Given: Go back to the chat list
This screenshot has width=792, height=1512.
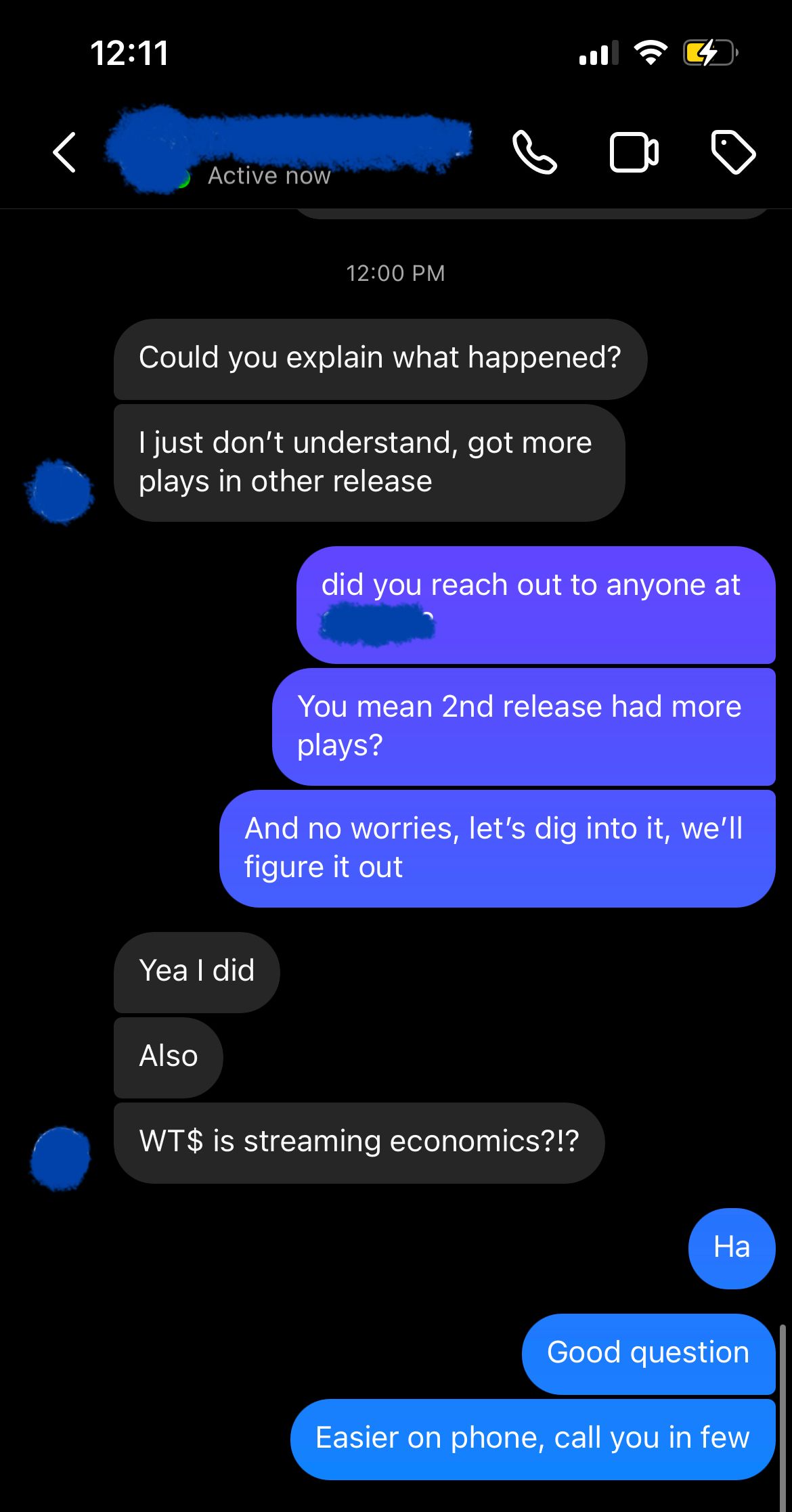Looking at the screenshot, I should tap(65, 152).
